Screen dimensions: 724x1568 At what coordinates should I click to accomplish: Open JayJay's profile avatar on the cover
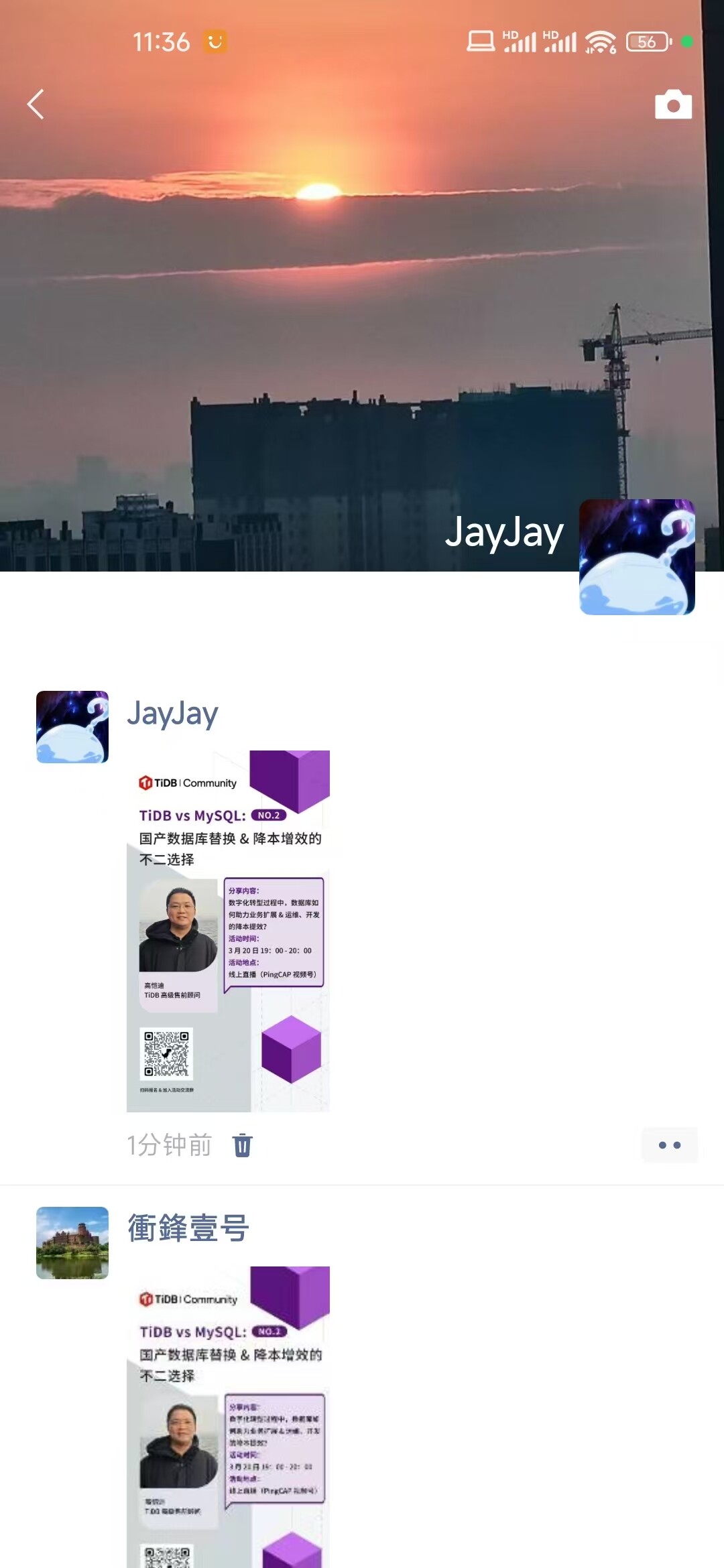click(637, 557)
